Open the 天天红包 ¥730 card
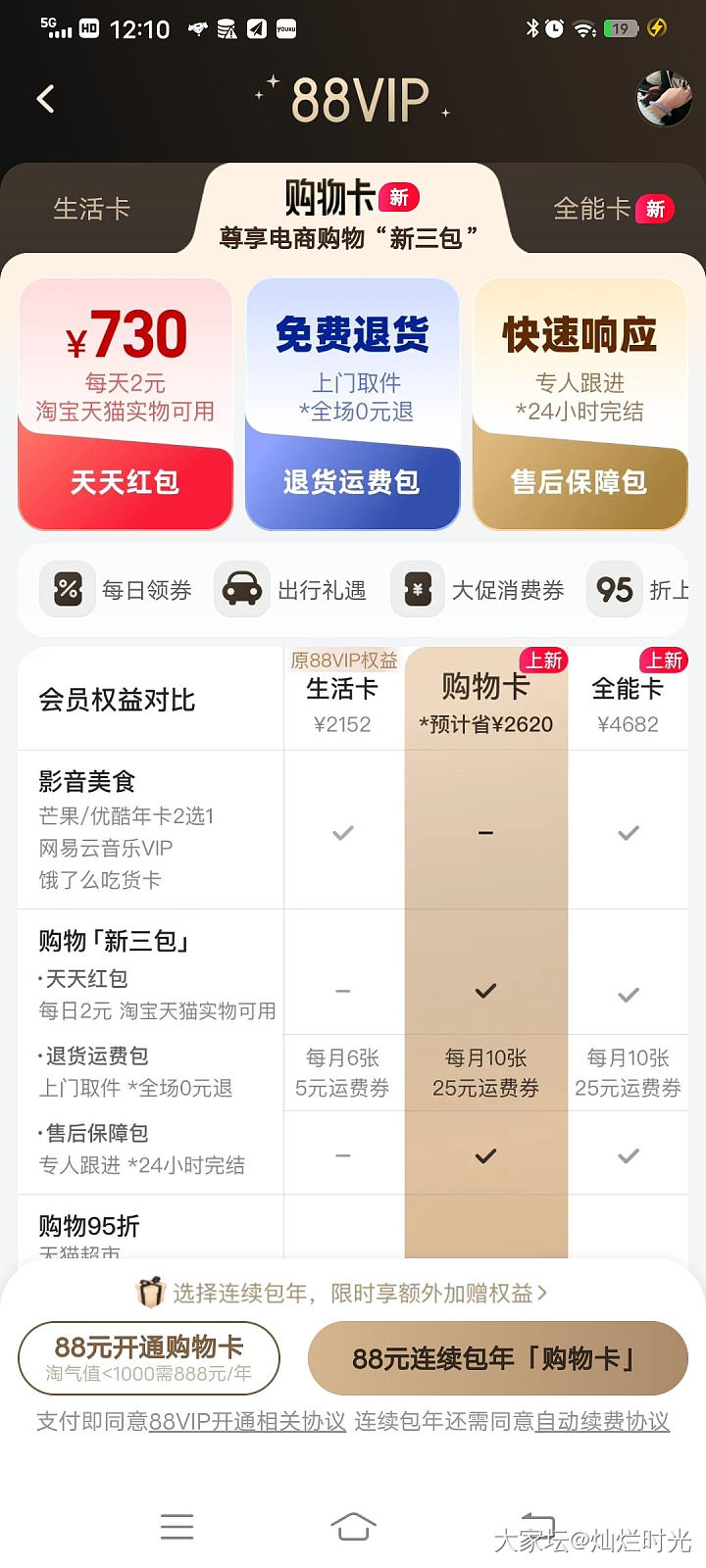 point(126,405)
